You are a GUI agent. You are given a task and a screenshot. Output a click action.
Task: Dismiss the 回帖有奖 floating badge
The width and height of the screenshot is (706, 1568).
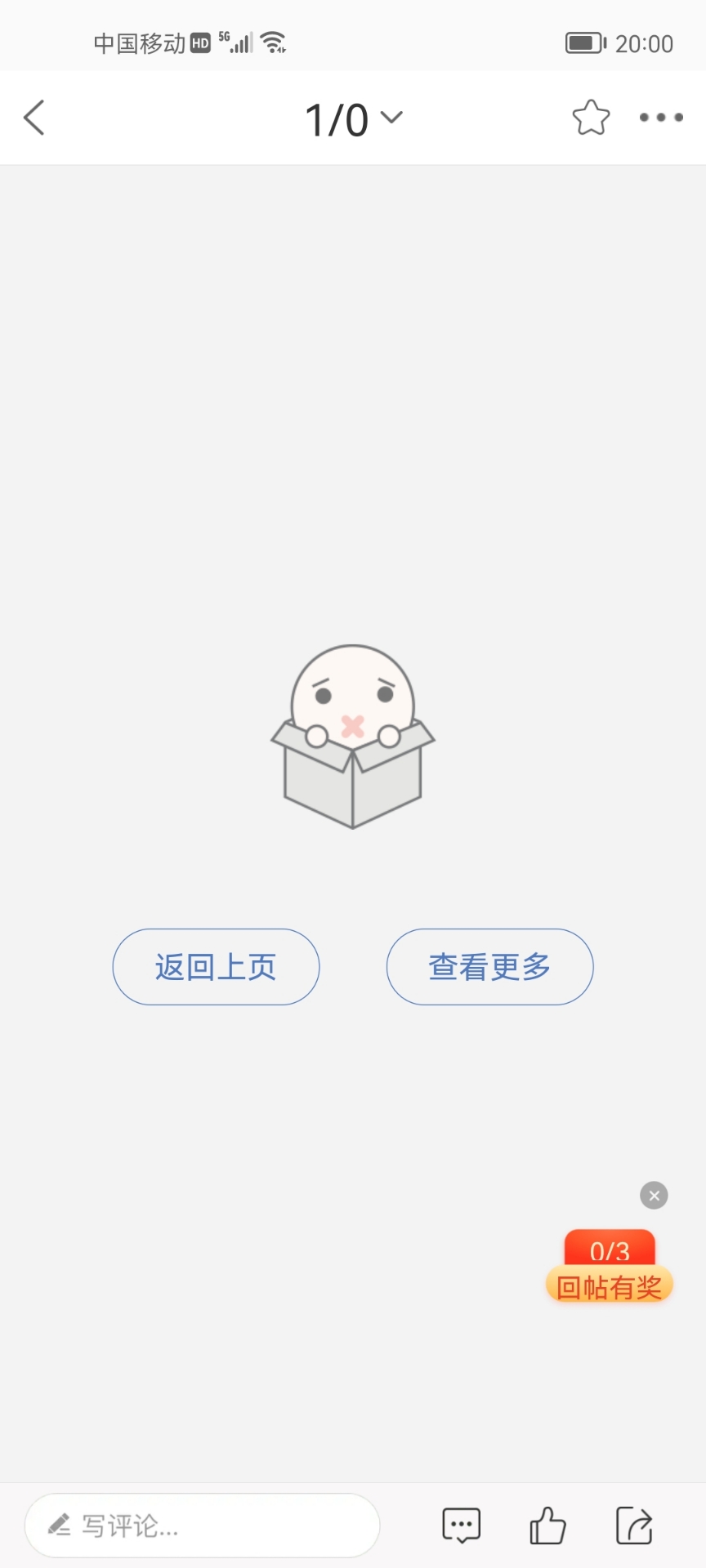(654, 1196)
